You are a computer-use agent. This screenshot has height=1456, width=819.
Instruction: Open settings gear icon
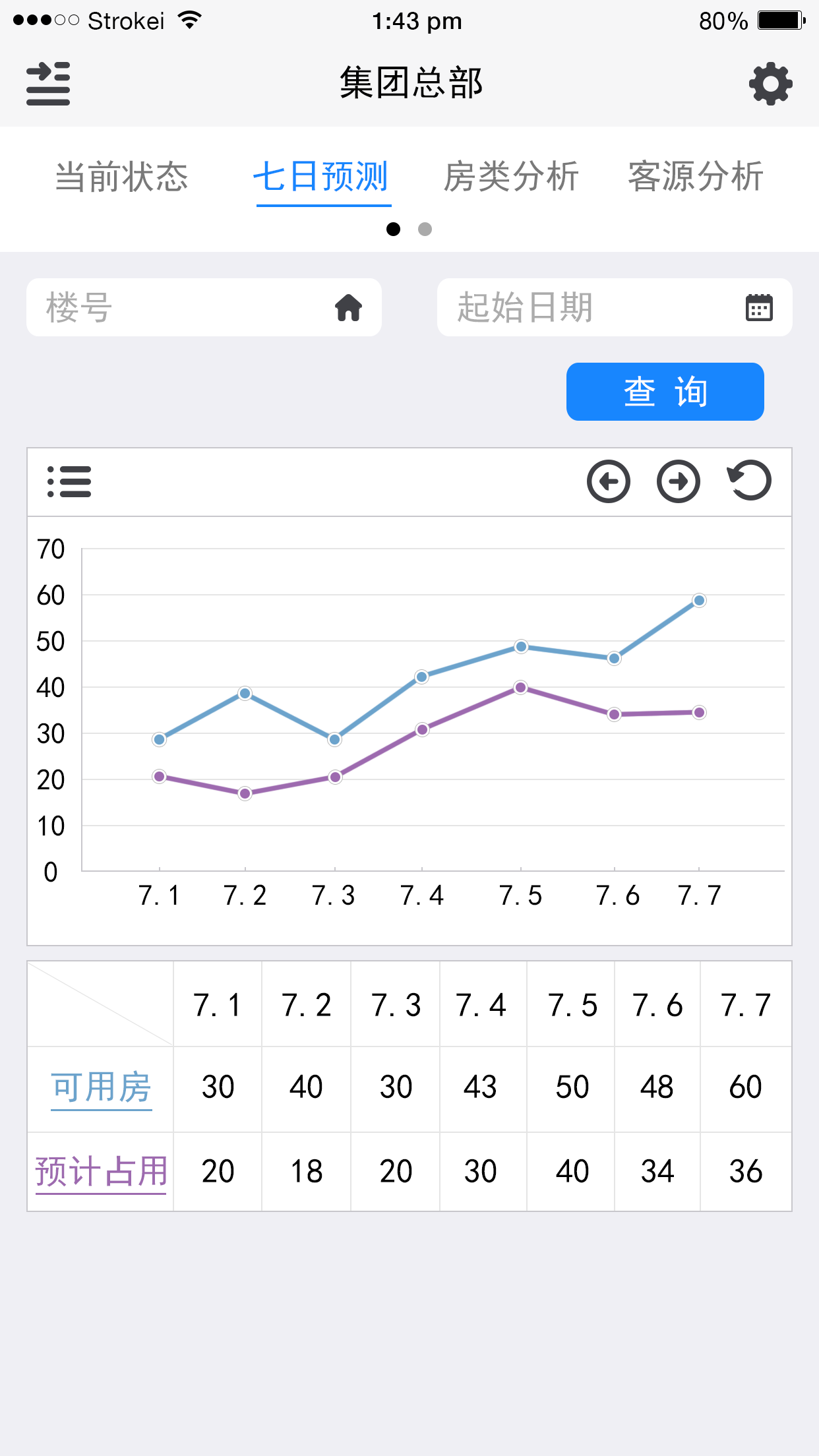pos(770,84)
